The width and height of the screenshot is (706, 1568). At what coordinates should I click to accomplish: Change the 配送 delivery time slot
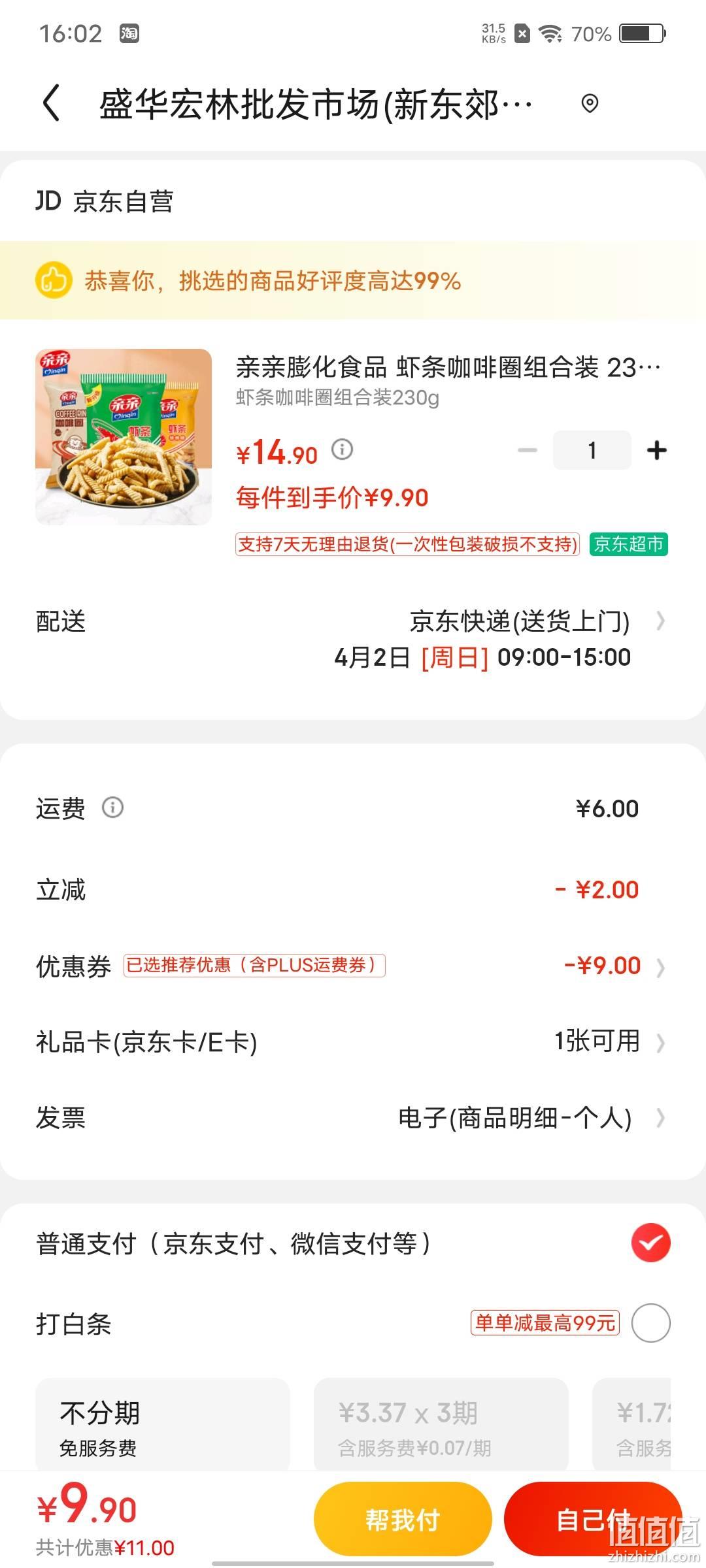point(353,639)
